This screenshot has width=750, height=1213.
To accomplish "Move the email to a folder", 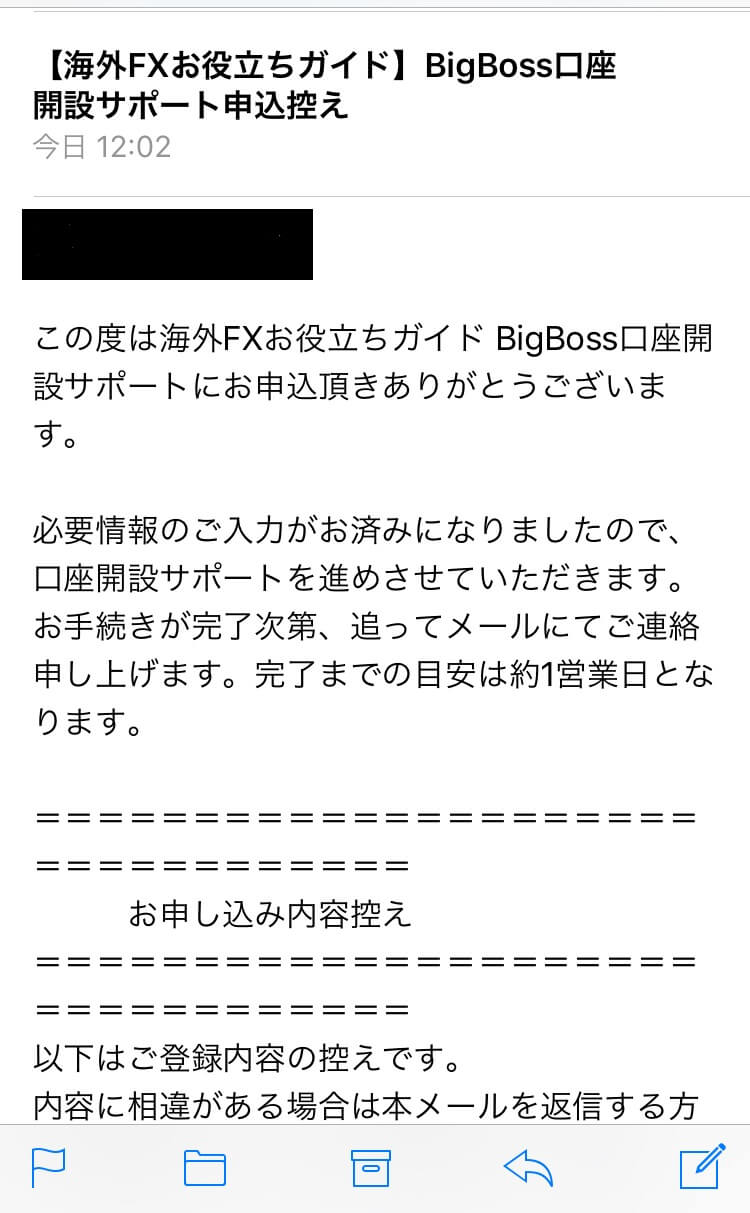I will click(x=205, y=1168).
